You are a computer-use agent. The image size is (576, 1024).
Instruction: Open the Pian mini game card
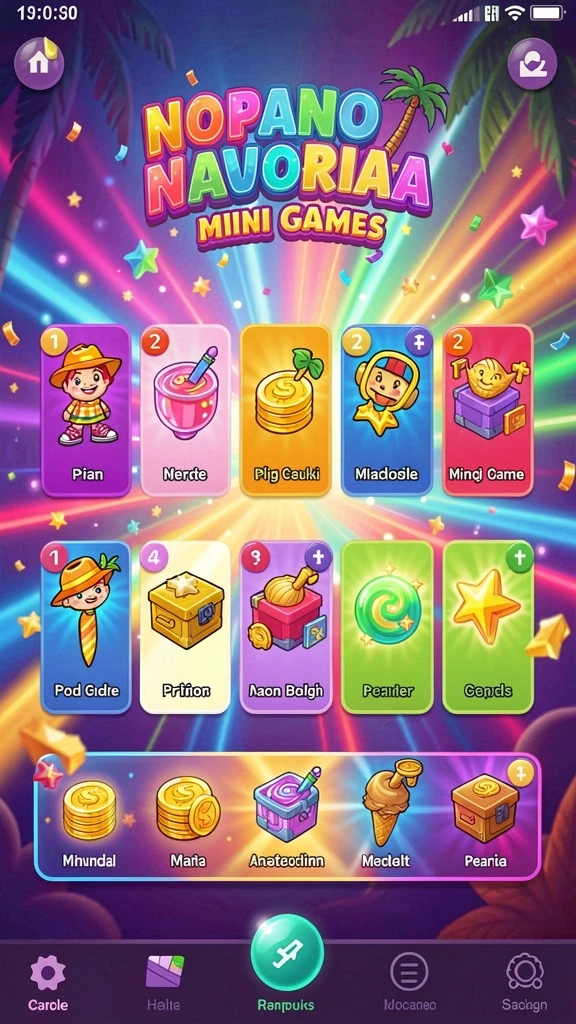[86, 411]
